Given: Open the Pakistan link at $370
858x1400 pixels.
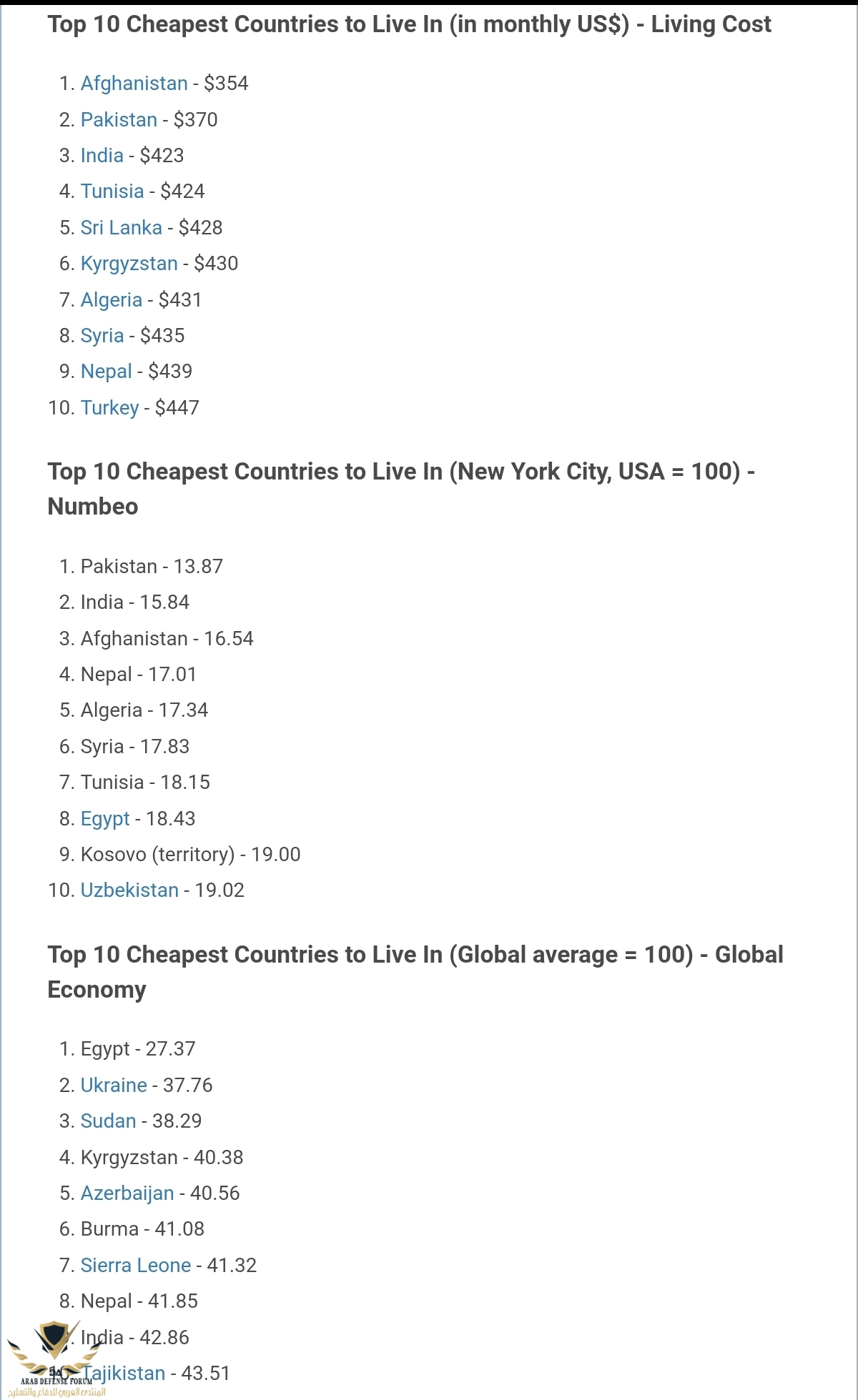Looking at the screenshot, I should (x=119, y=119).
